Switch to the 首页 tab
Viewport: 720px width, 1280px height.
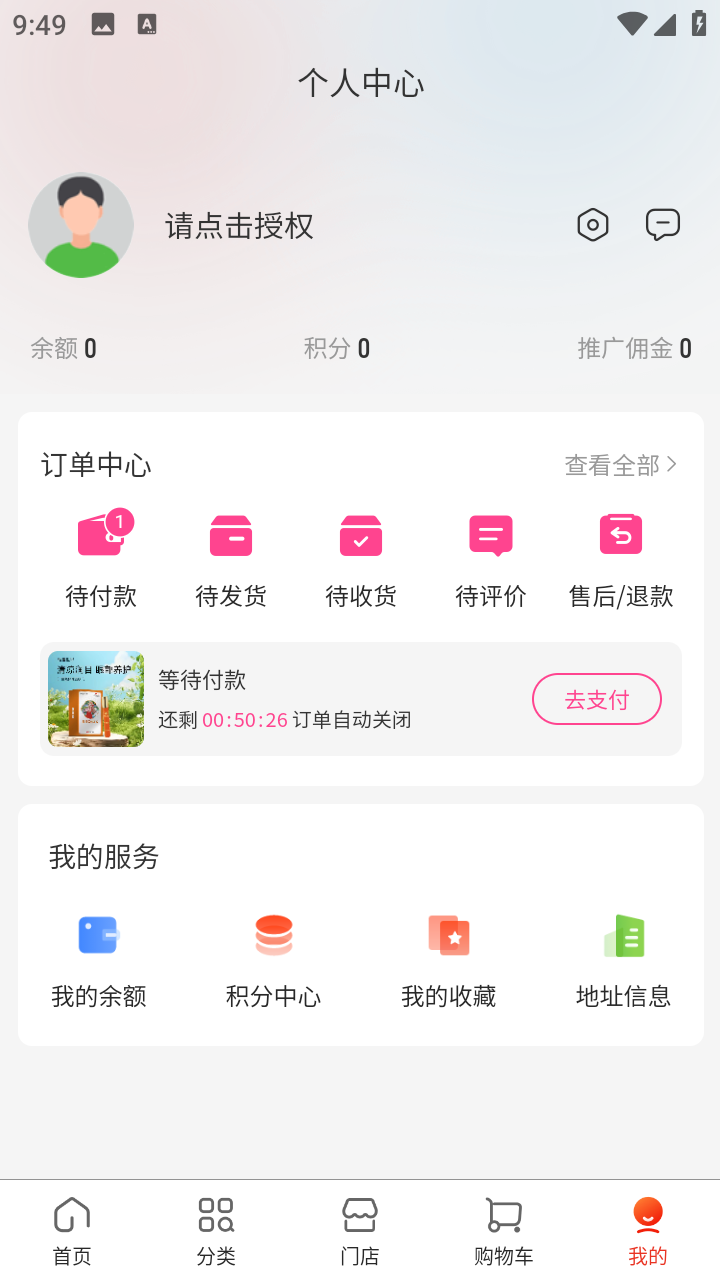72,1231
